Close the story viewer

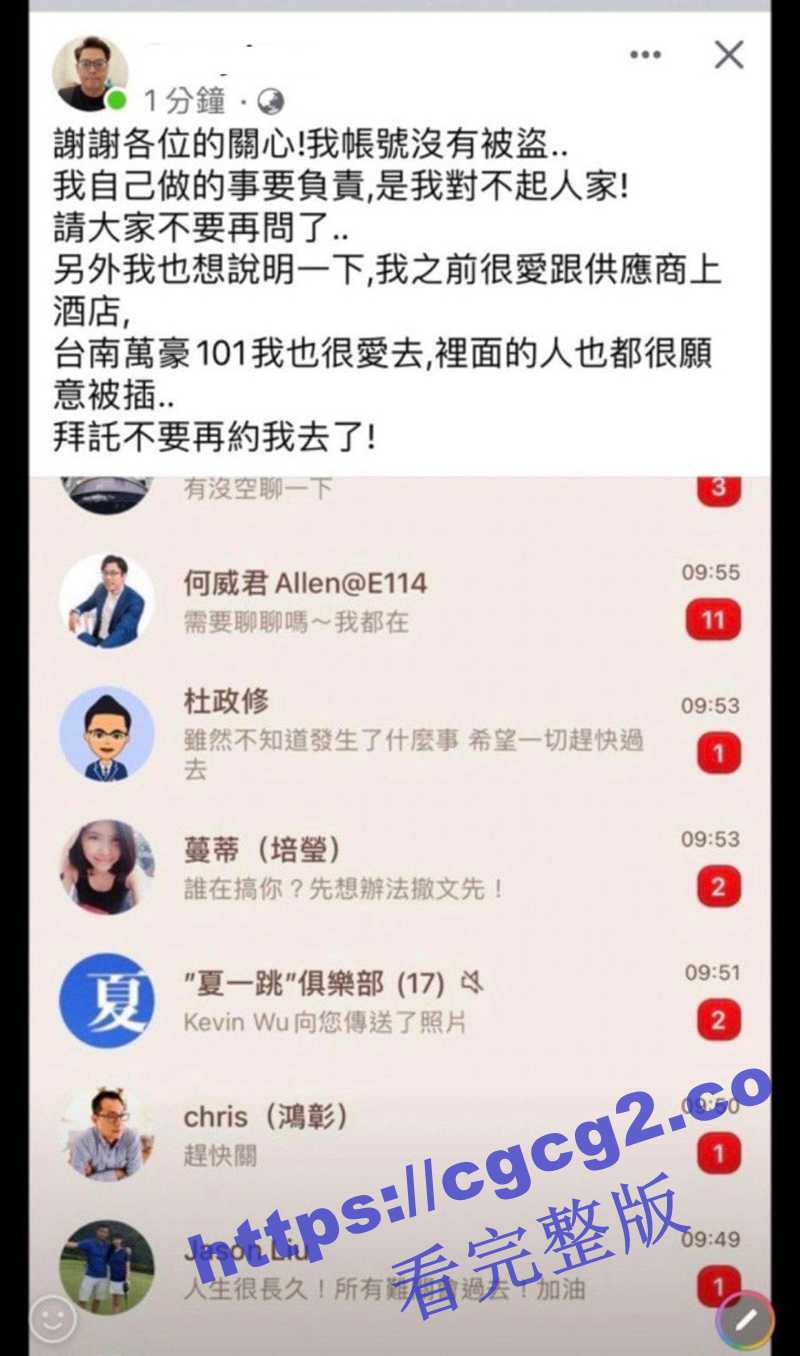[729, 55]
